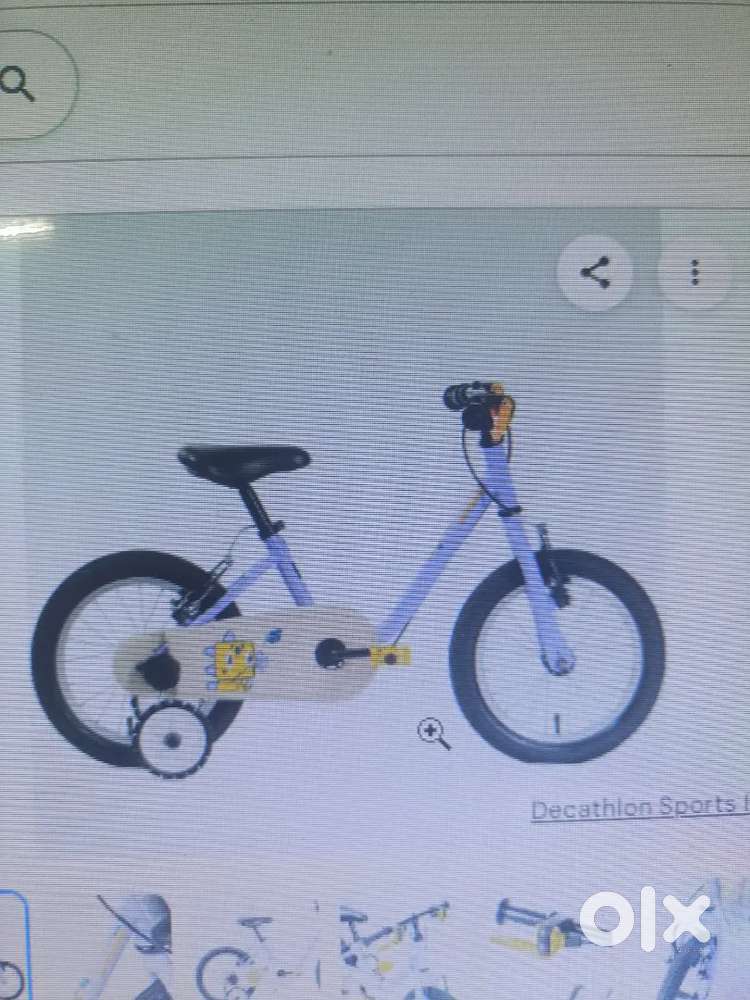
Task: Share this bicycle image
Action: 594,273
